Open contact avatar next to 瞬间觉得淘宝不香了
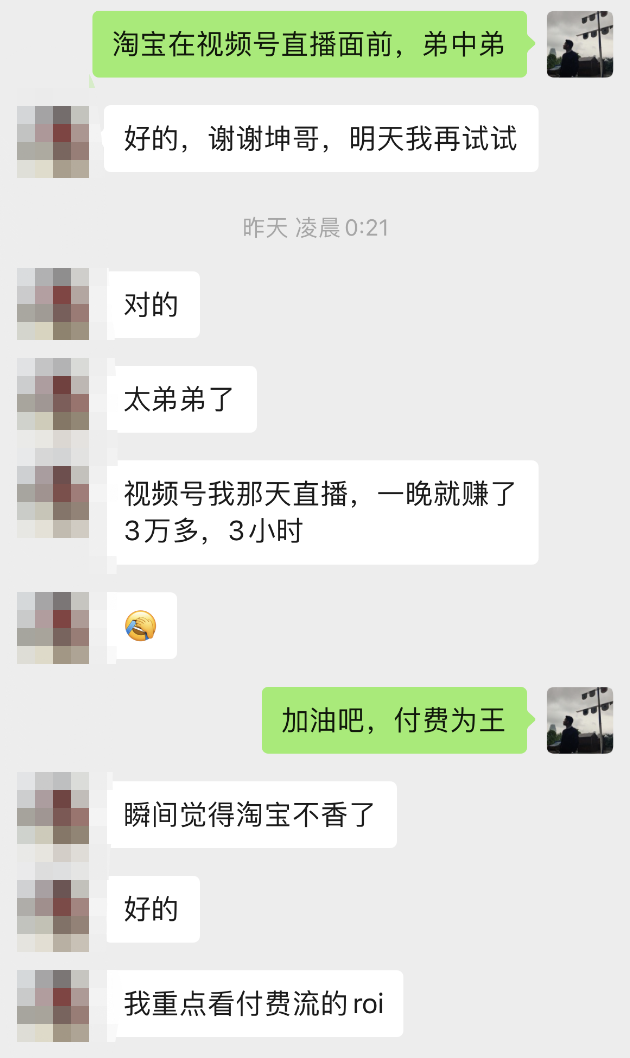 pyautogui.click(x=53, y=814)
